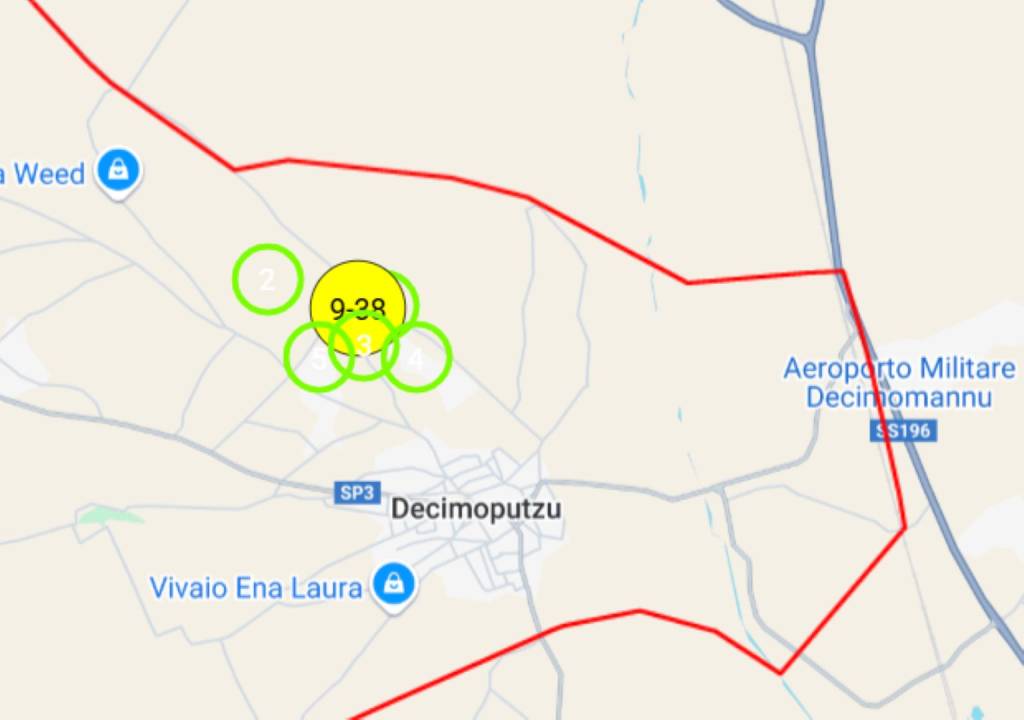1024x720 pixels.
Task: Select Aeroporto Militare Decimomannu place label
Action: (898, 382)
